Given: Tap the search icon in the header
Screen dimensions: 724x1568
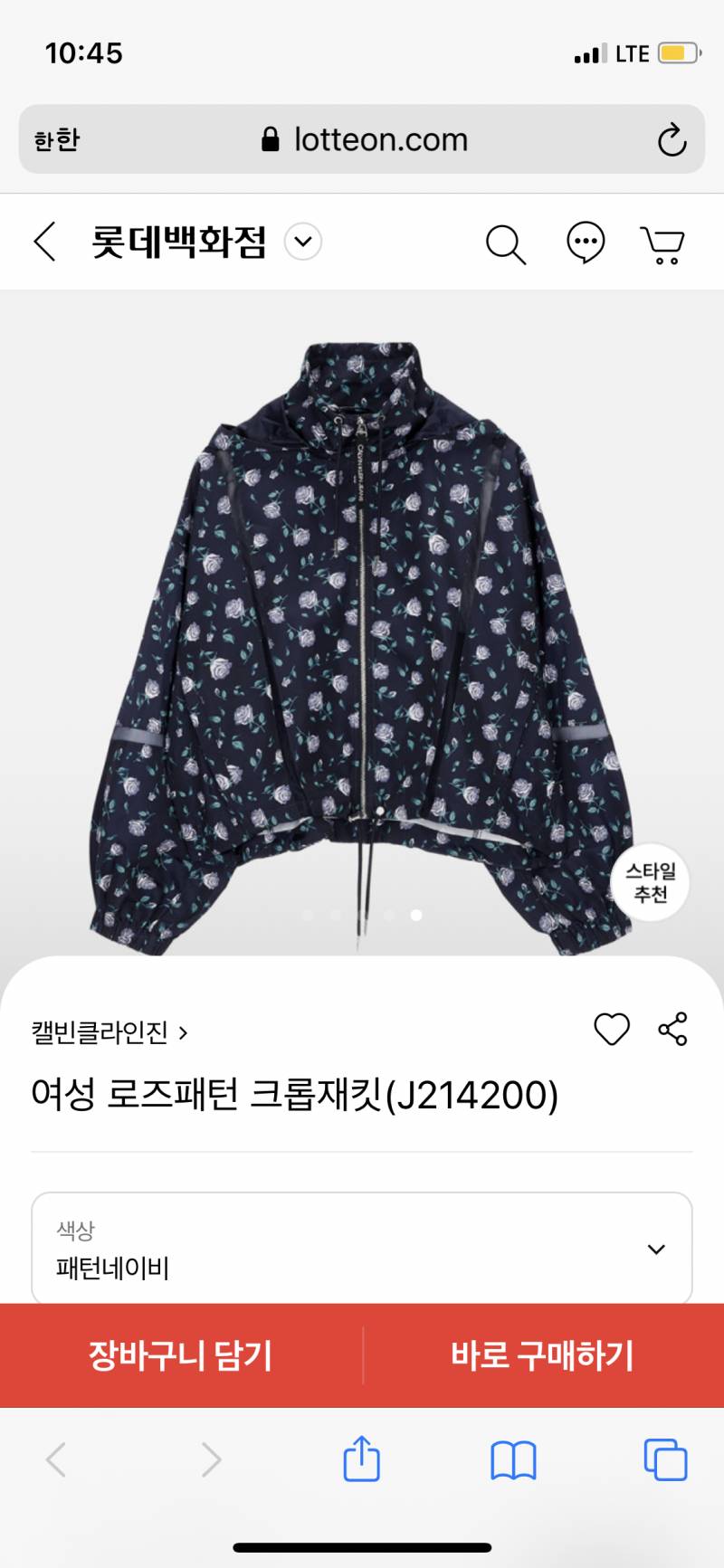Looking at the screenshot, I should [x=505, y=242].
